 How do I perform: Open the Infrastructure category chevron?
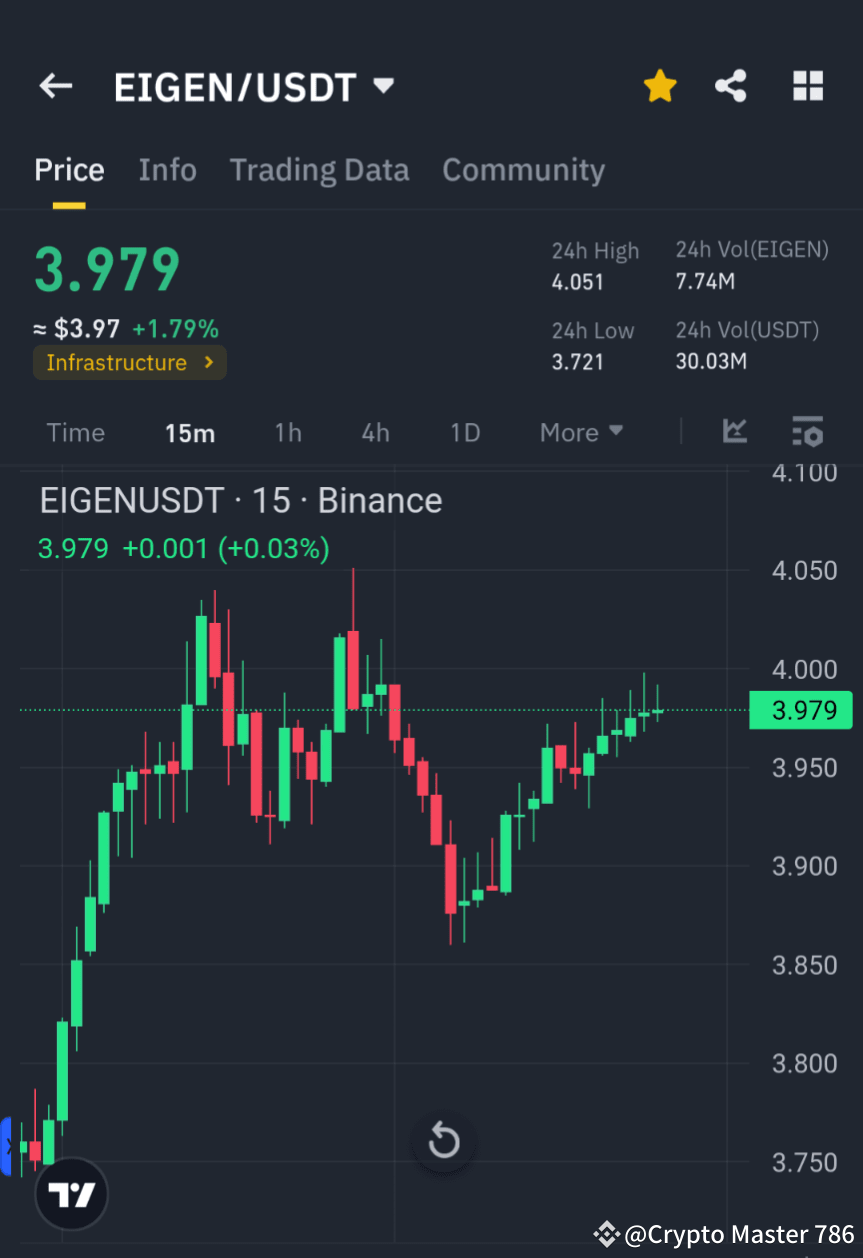click(208, 363)
